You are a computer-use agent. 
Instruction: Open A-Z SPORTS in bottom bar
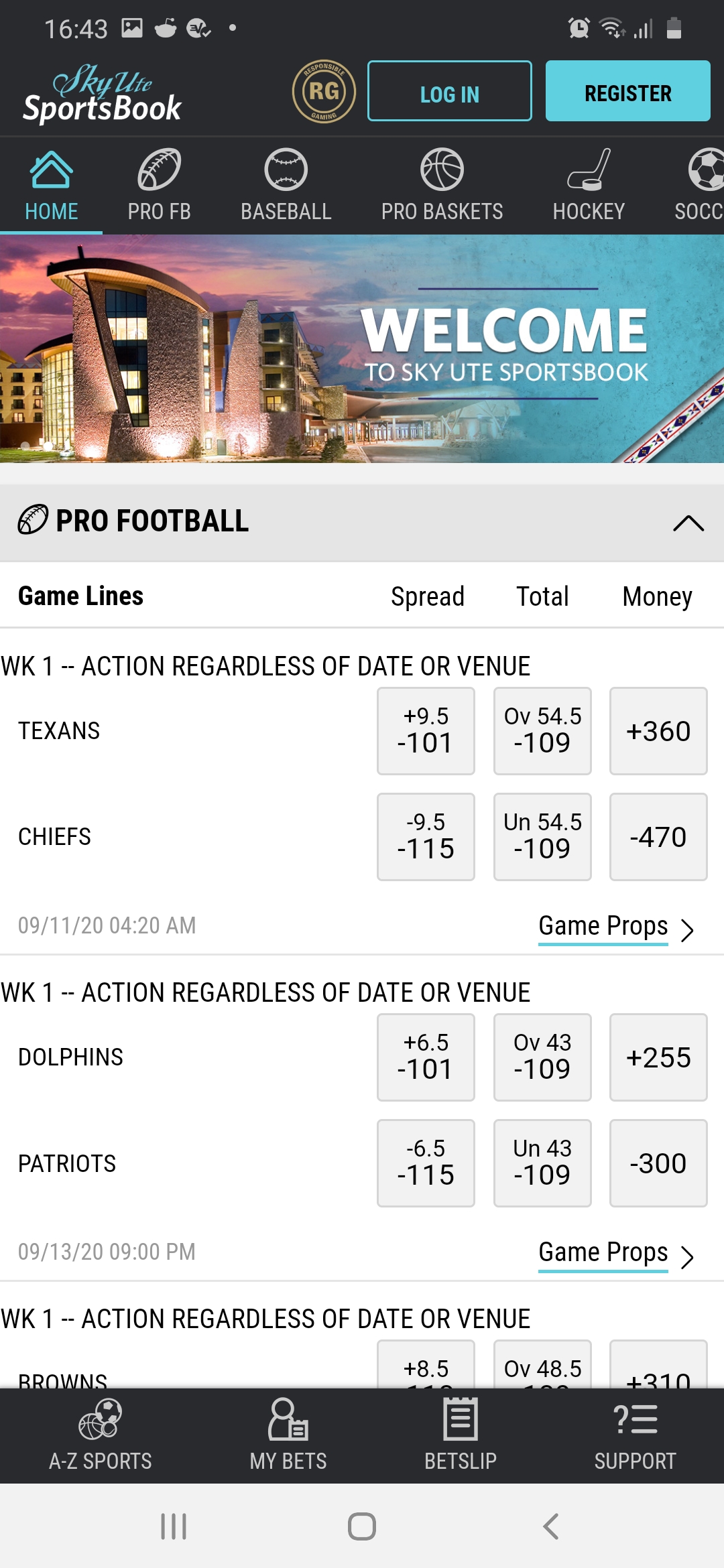tap(101, 1435)
